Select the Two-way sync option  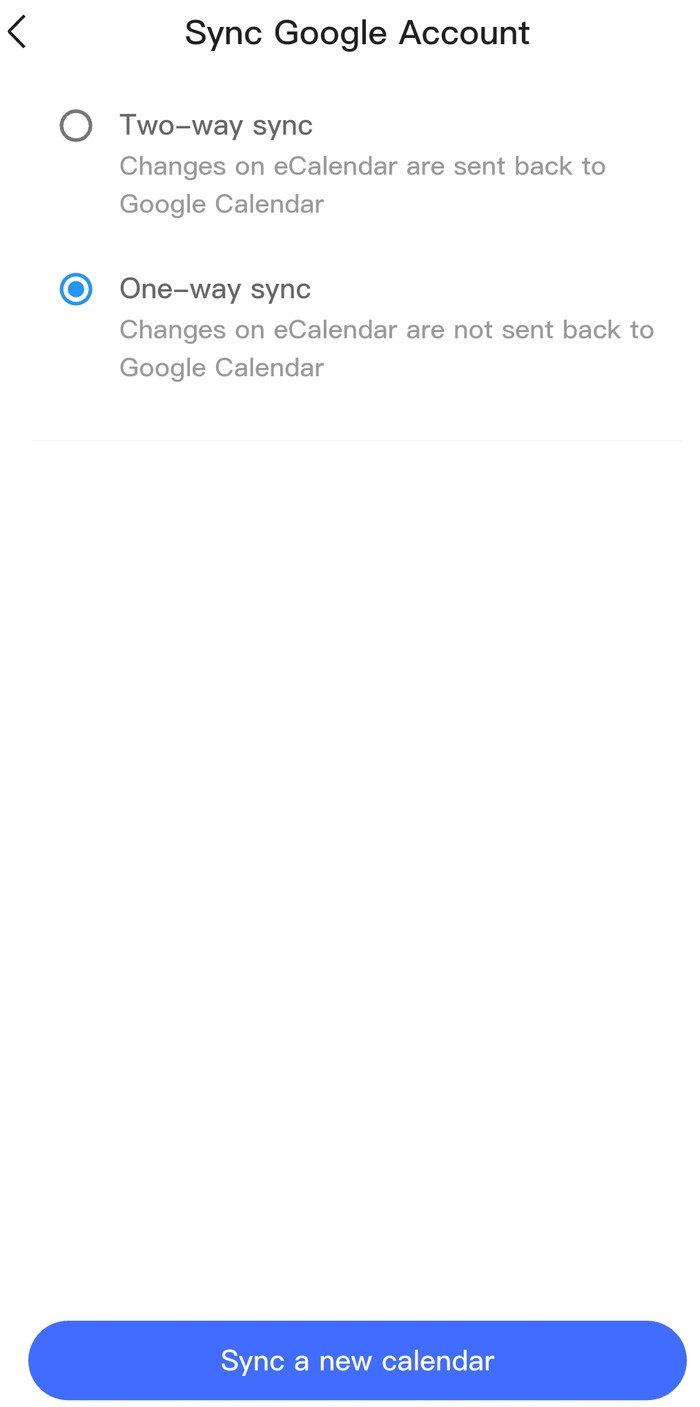coord(76,126)
